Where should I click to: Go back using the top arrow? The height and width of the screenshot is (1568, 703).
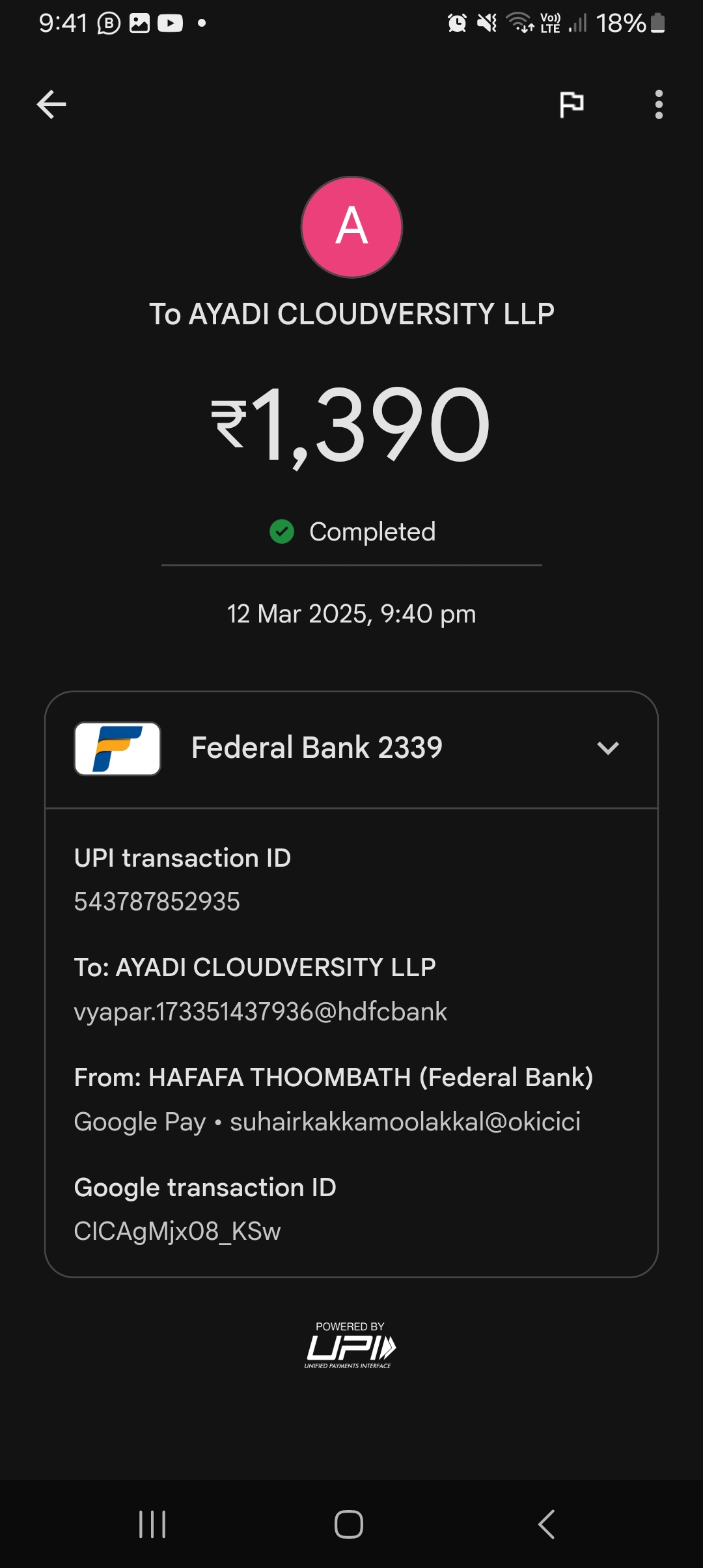pyautogui.click(x=51, y=104)
